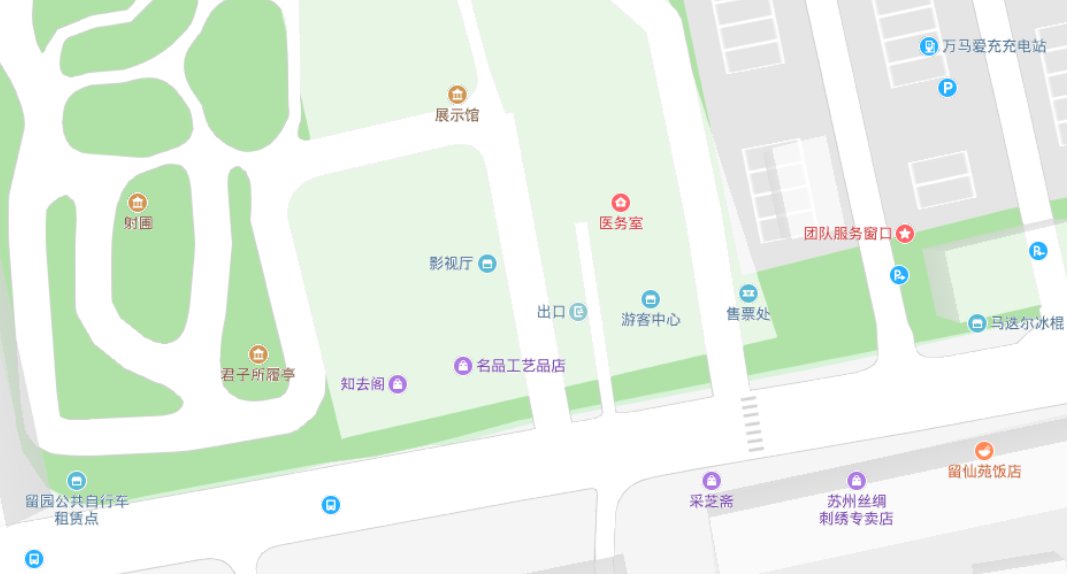The height and width of the screenshot is (574, 1067).
Task: Open the 射圃 landmark marker
Action: (138, 203)
